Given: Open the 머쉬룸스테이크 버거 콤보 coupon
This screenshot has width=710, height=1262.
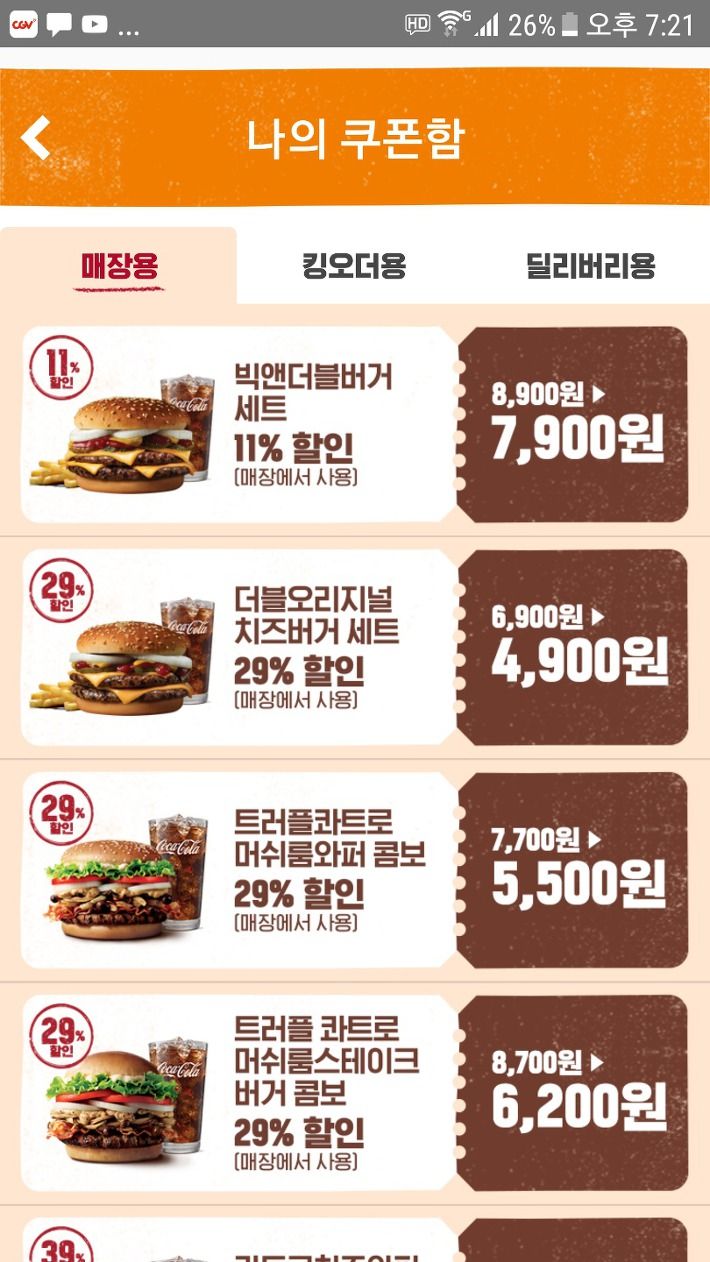Looking at the screenshot, I should click(355, 1093).
